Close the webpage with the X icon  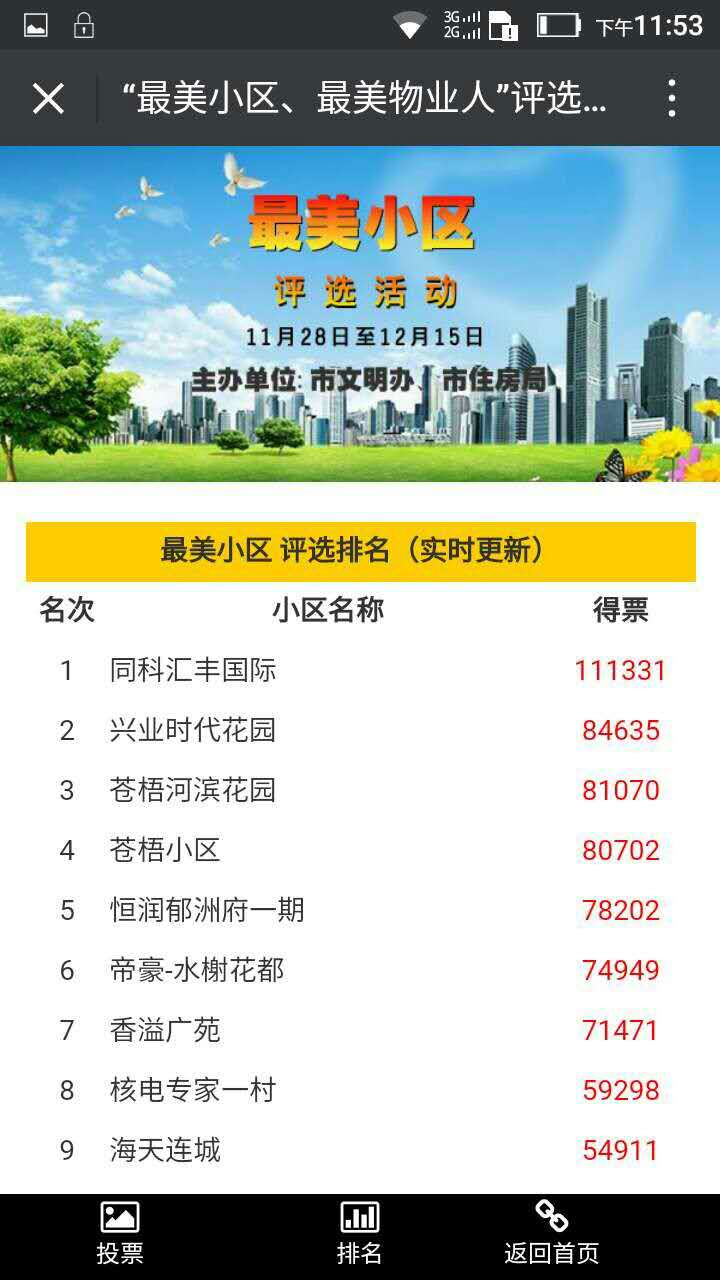[x=48, y=99]
